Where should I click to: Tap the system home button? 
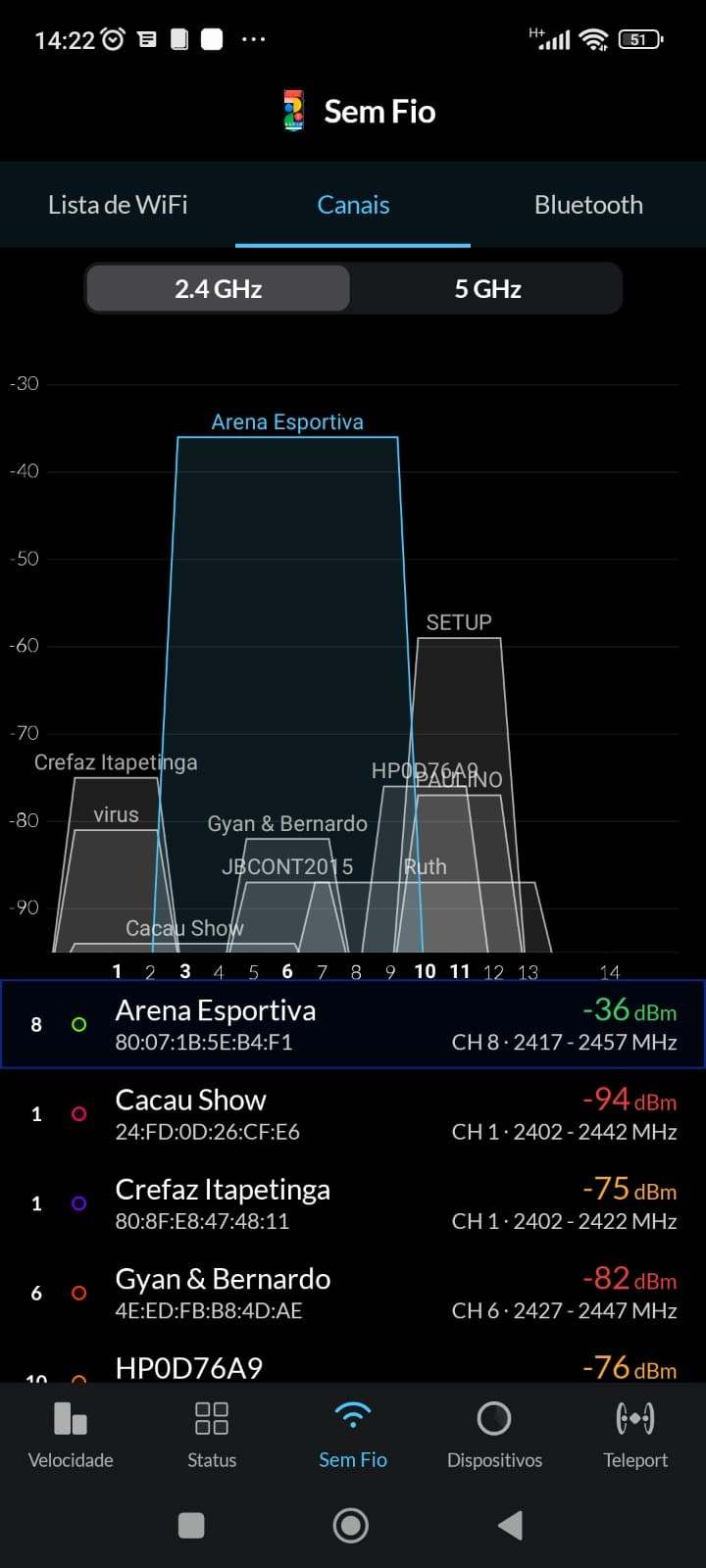coord(351,1525)
